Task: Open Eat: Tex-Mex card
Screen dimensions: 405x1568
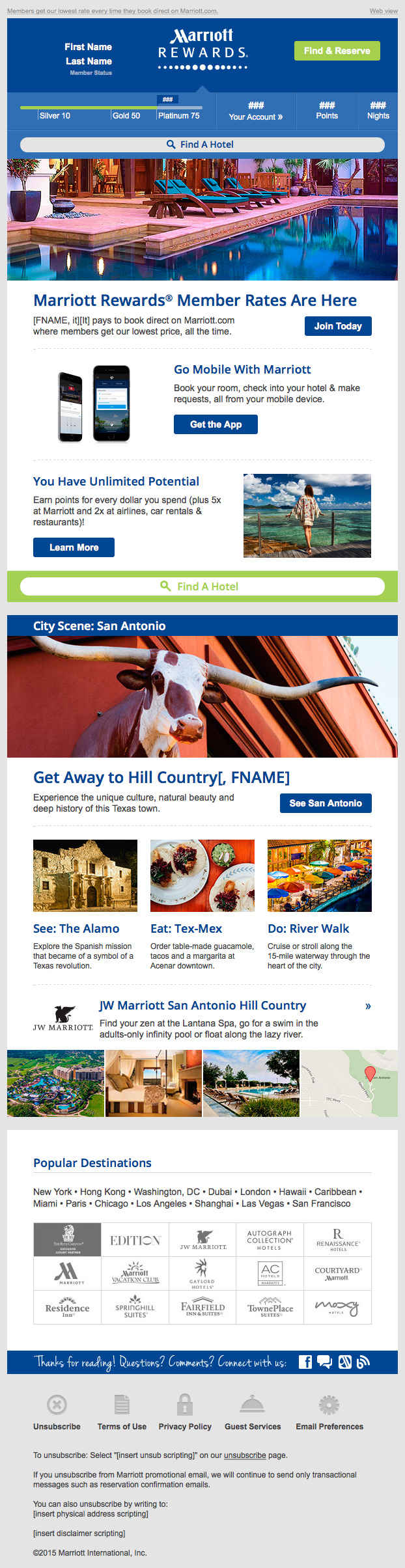Action: tap(186, 929)
